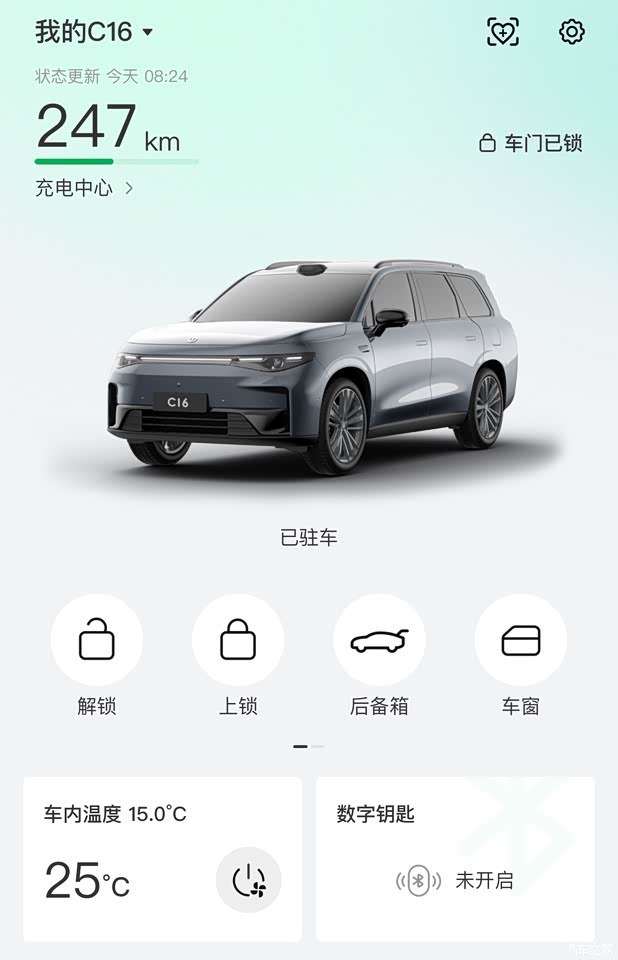This screenshot has width=618, height=960.
Task: Open the settings gear
Action: pyautogui.click(x=571, y=32)
